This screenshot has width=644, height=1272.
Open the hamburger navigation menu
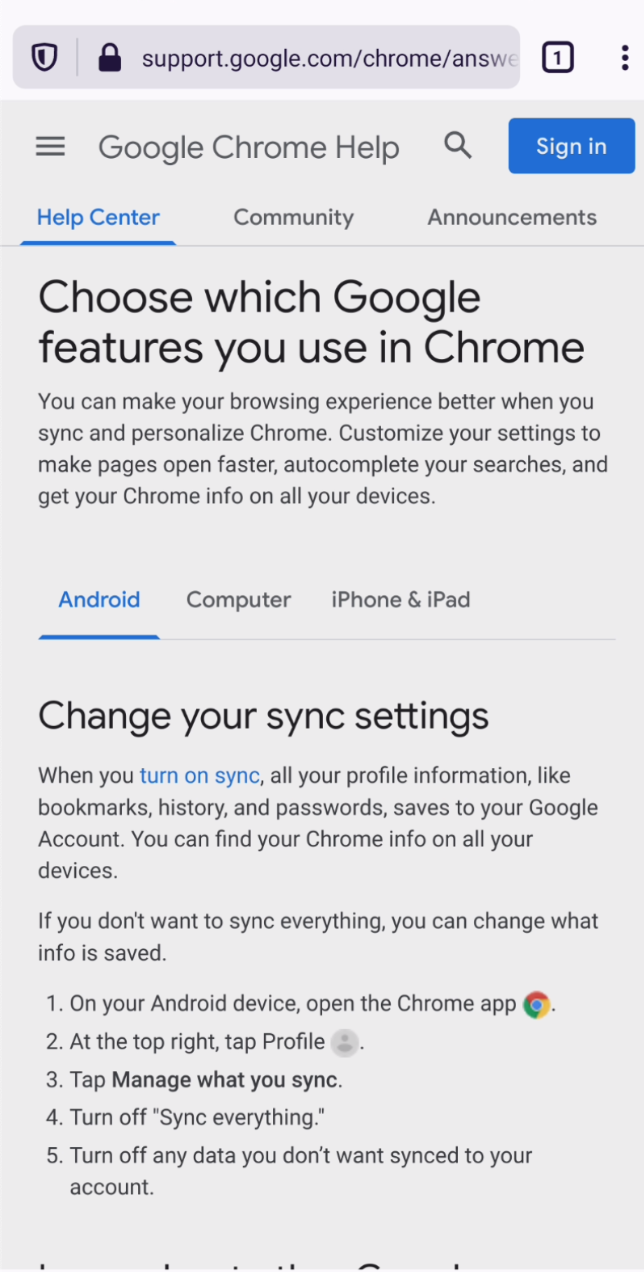click(50, 147)
